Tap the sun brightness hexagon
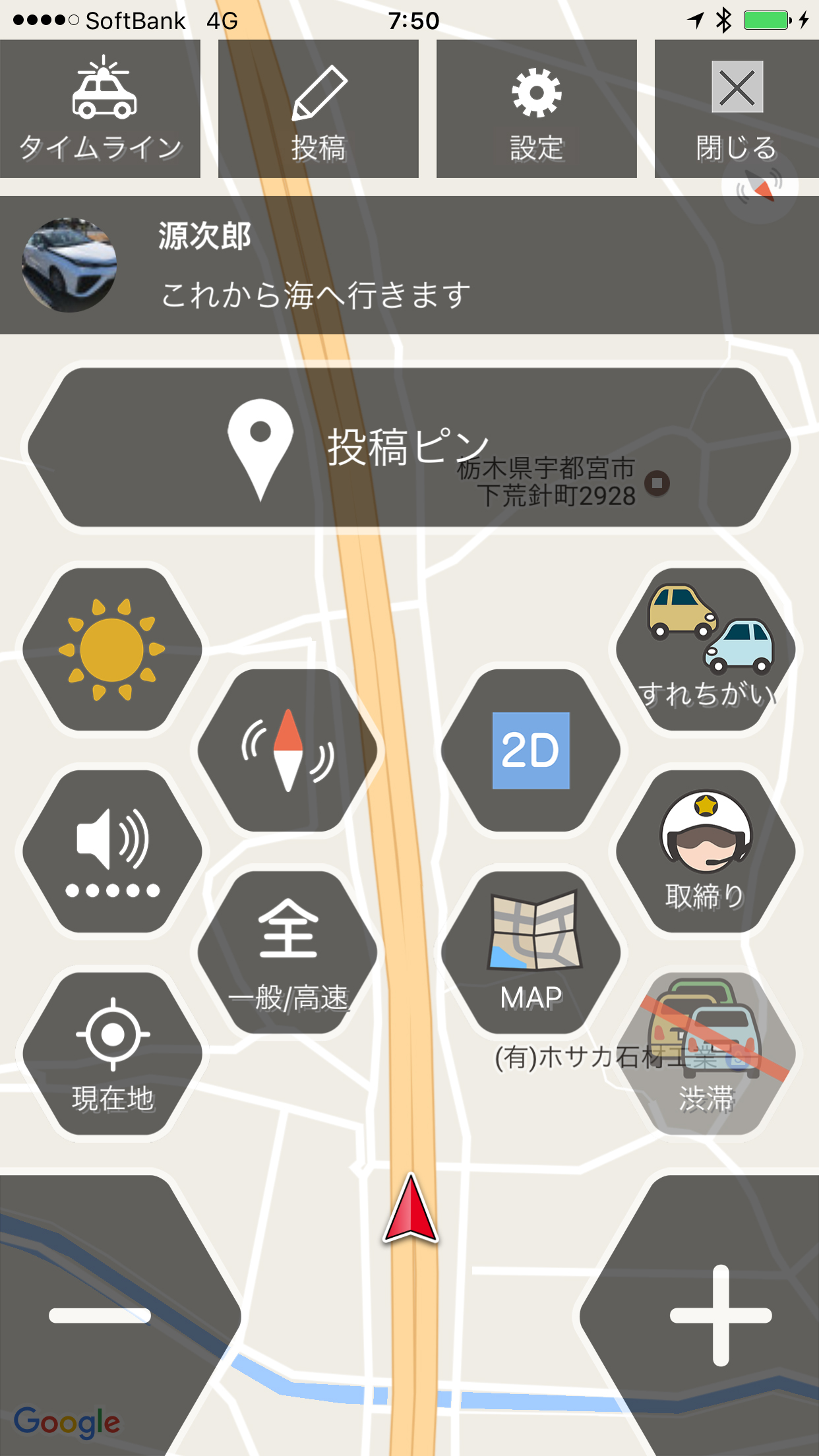 click(112, 650)
